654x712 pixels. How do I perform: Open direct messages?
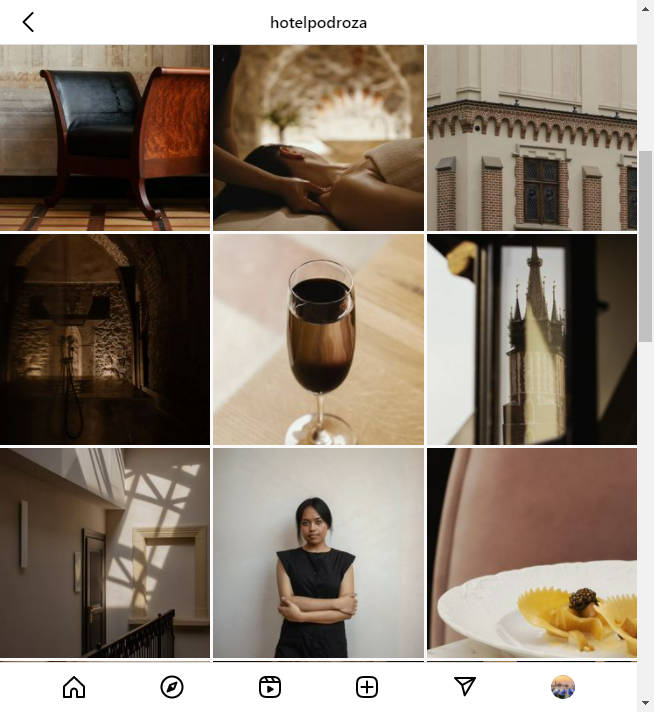pyautogui.click(x=465, y=687)
